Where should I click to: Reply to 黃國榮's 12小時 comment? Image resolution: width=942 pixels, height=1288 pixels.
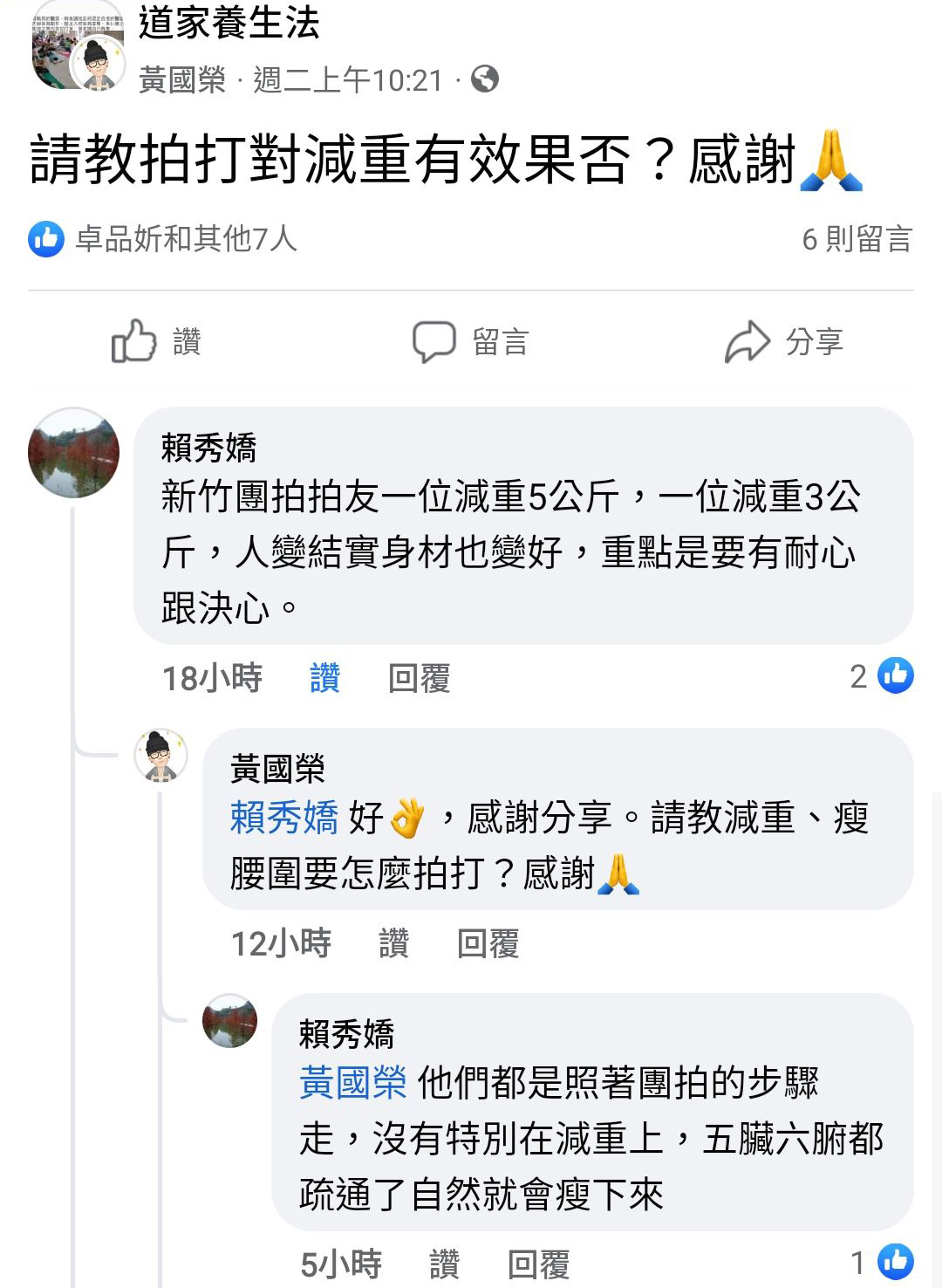[x=488, y=943]
